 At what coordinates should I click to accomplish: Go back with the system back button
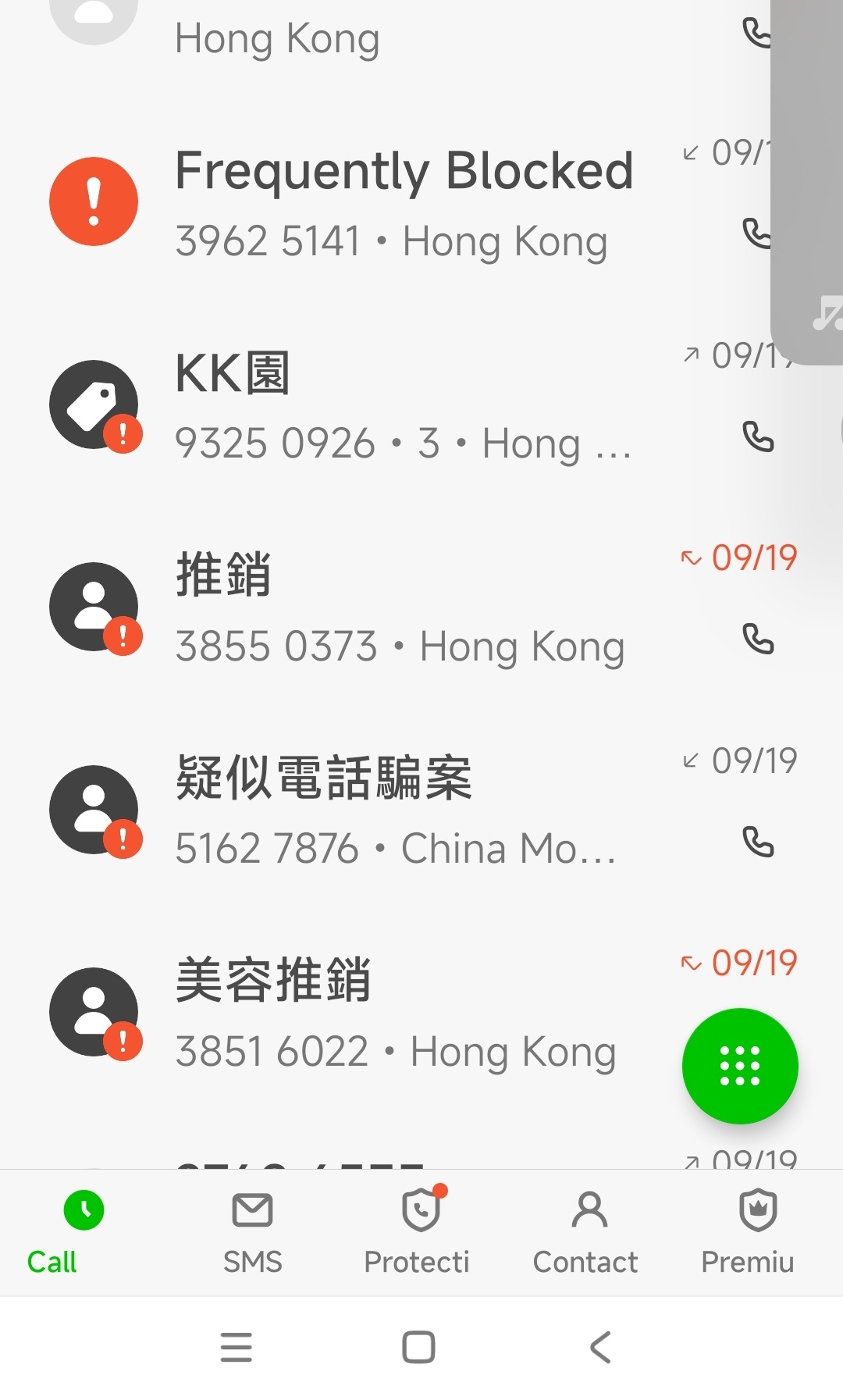(x=600, y=1347)
